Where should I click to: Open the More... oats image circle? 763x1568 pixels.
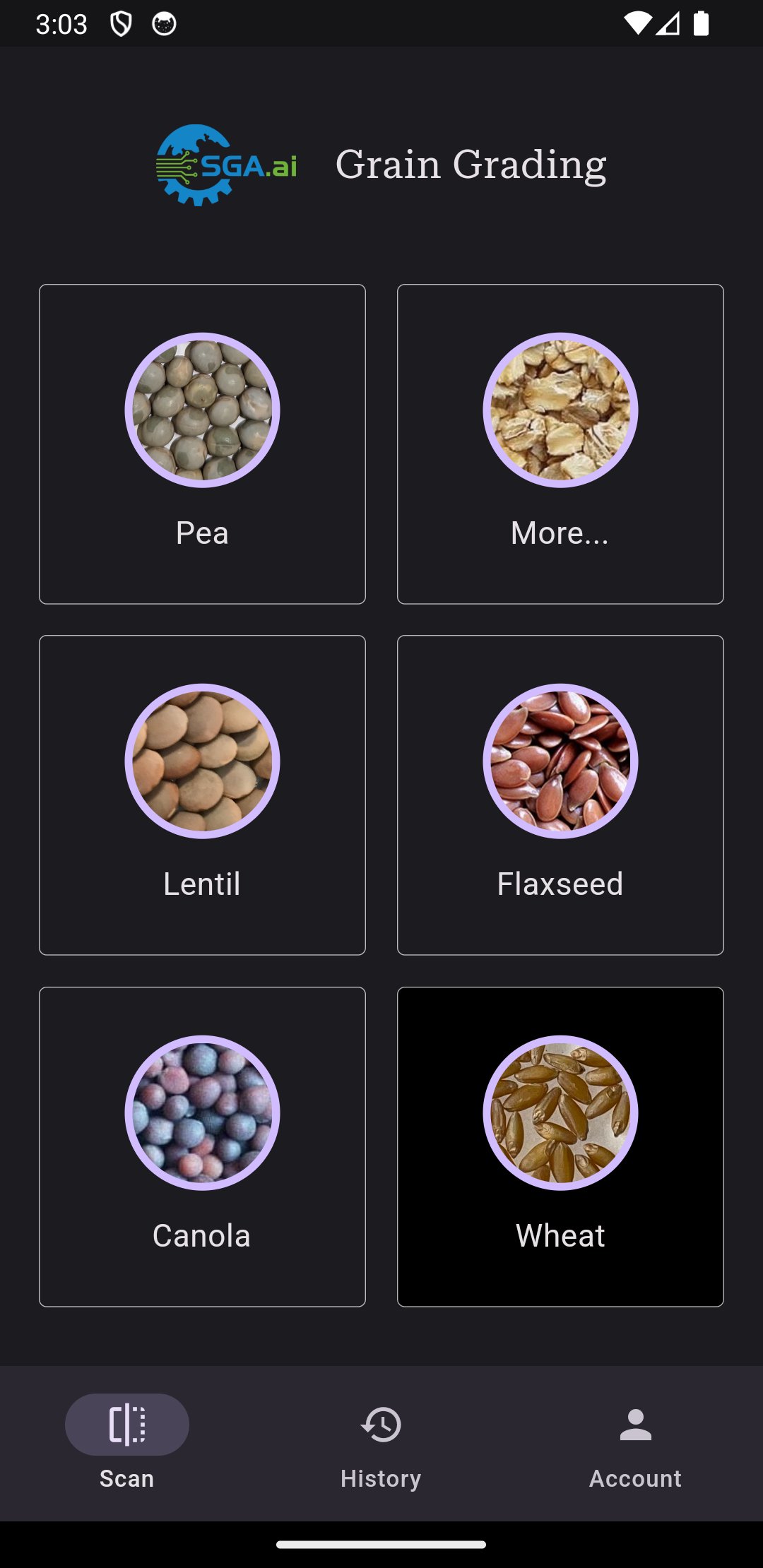coord(560,410)
